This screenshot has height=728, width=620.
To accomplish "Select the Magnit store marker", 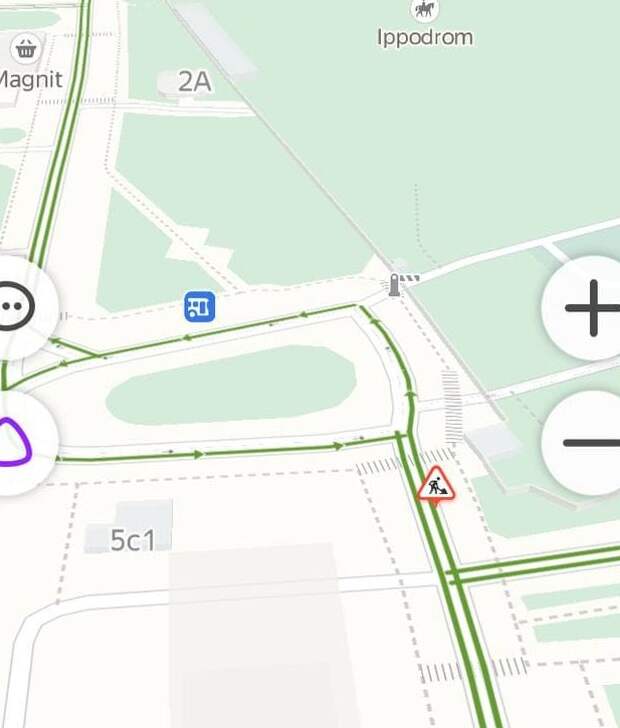I will click(x=25, y=47).
